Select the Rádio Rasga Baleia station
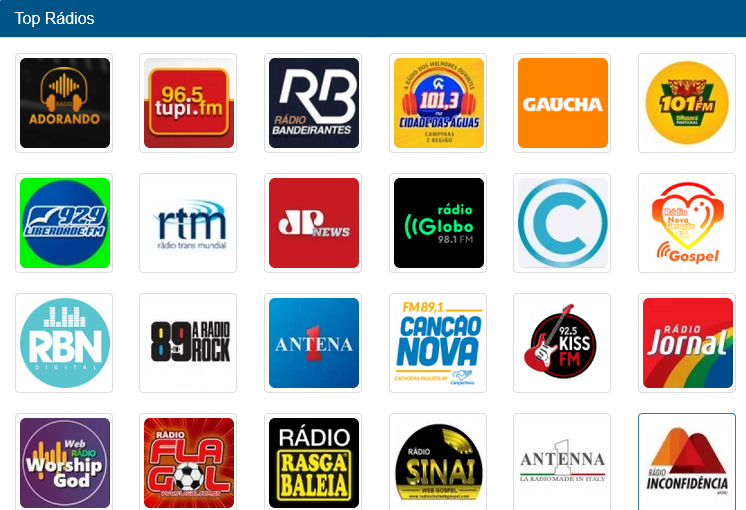The height and width of the screenshot is (510, 746). pos(313,462)
